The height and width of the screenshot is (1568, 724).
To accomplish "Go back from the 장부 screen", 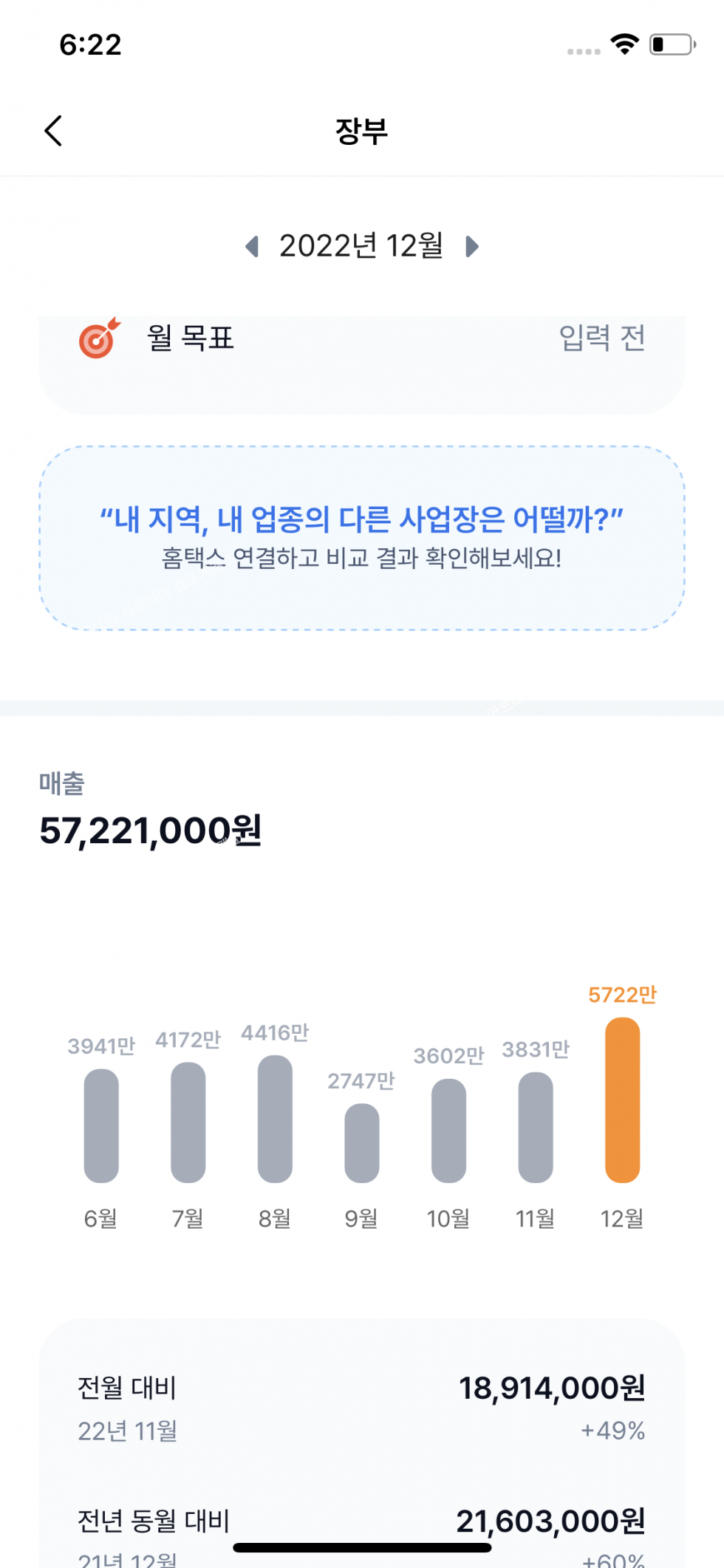I will click(53, 132).
